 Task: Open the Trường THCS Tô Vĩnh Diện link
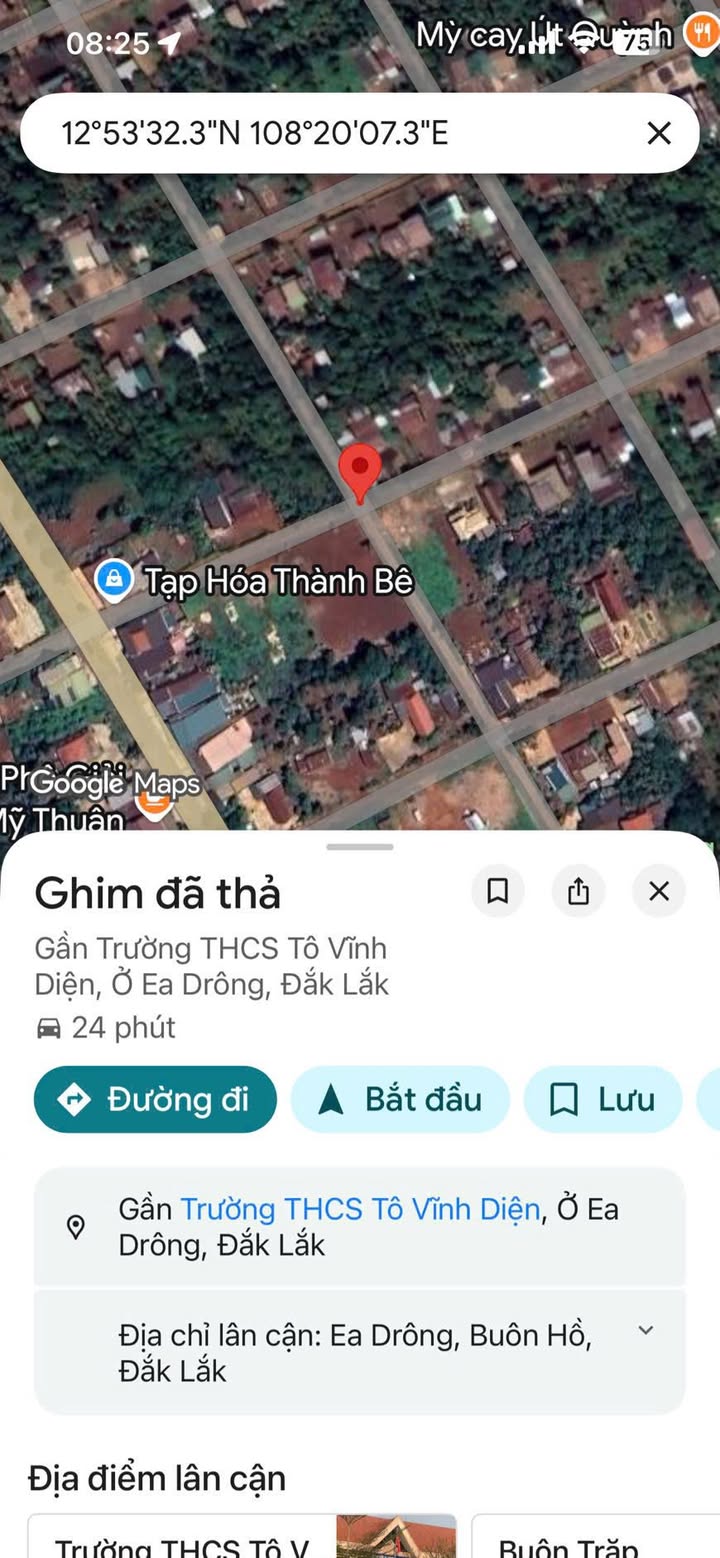point(360,1209)
